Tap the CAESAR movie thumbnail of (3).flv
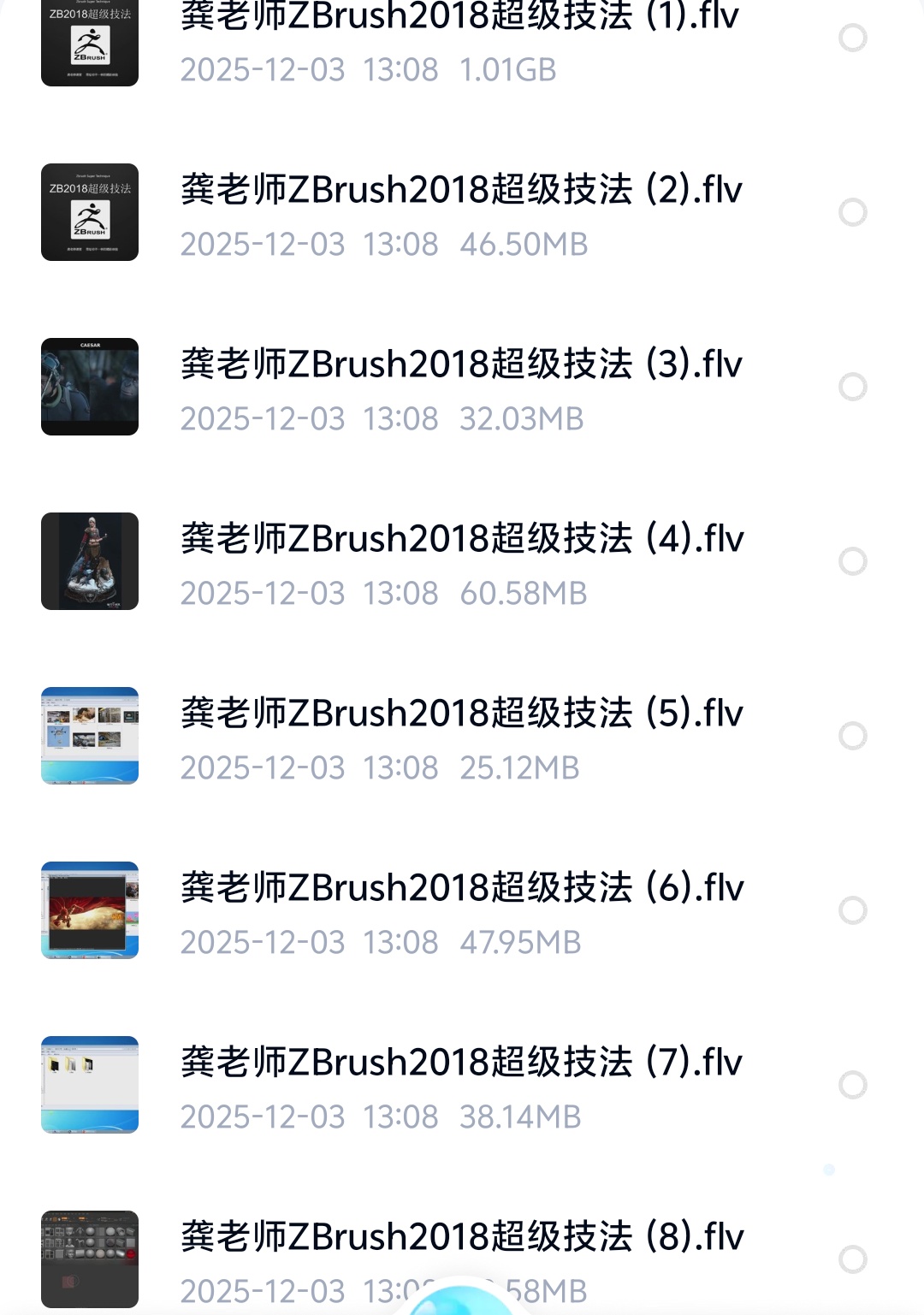 click(89, 387)
